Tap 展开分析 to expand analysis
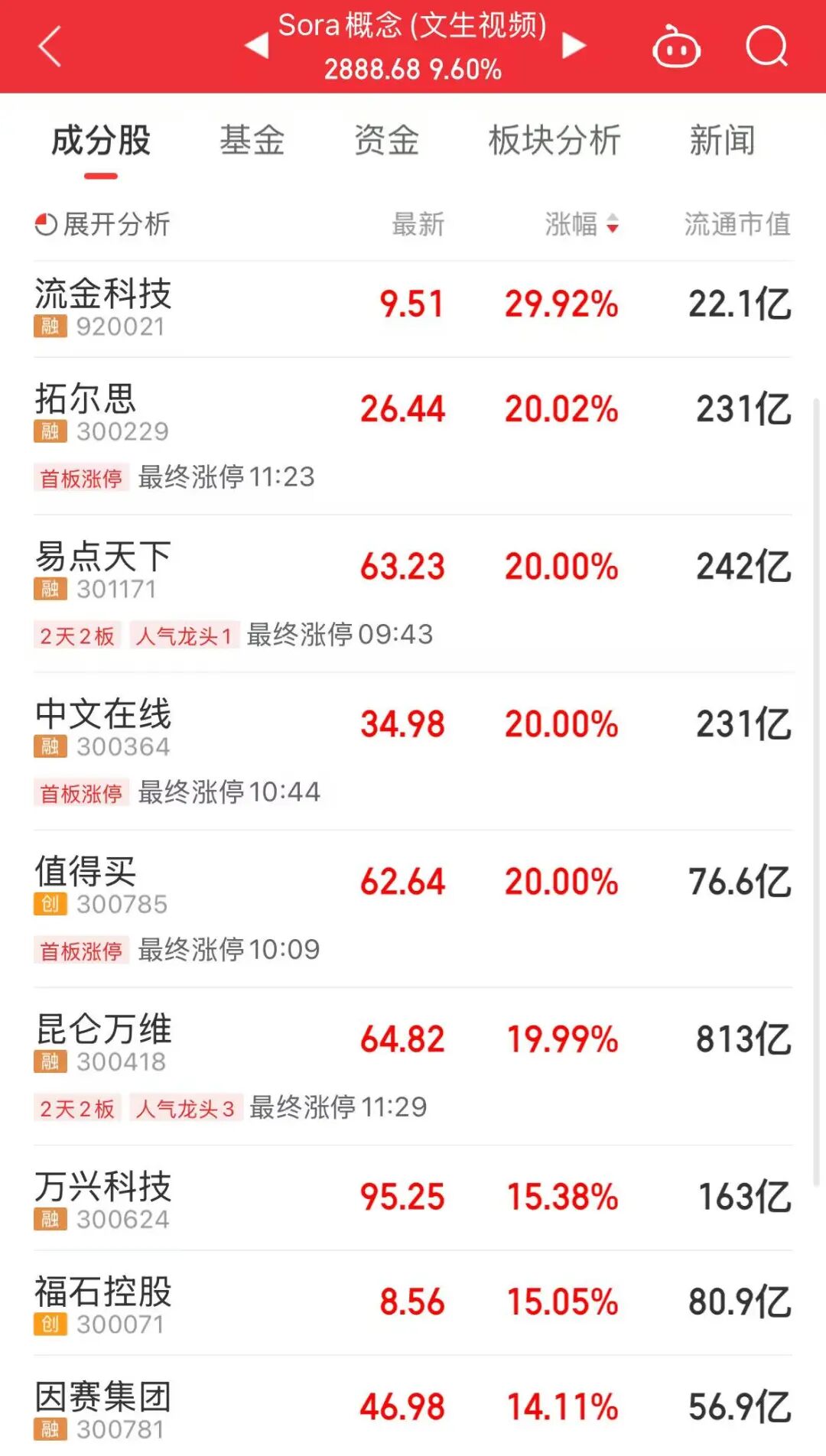The image size is (826, 1456). pyautogui.click(x=102, y=225)
